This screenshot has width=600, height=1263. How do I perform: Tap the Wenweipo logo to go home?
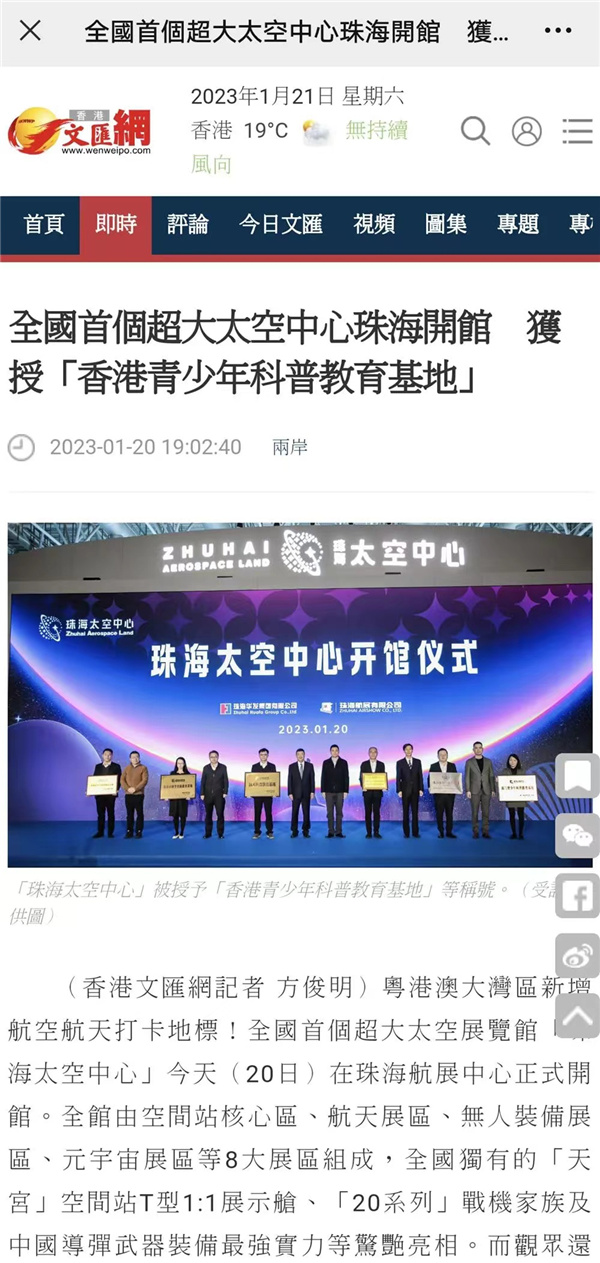click(x=80, y=131)
